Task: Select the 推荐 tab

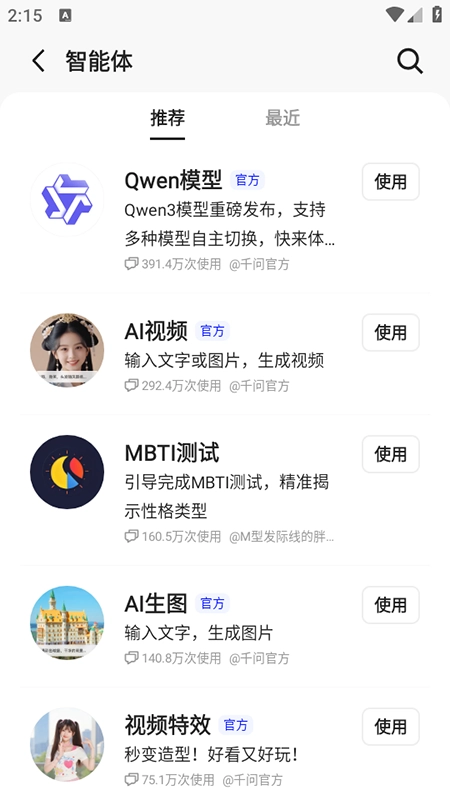Action: [167, 118]
